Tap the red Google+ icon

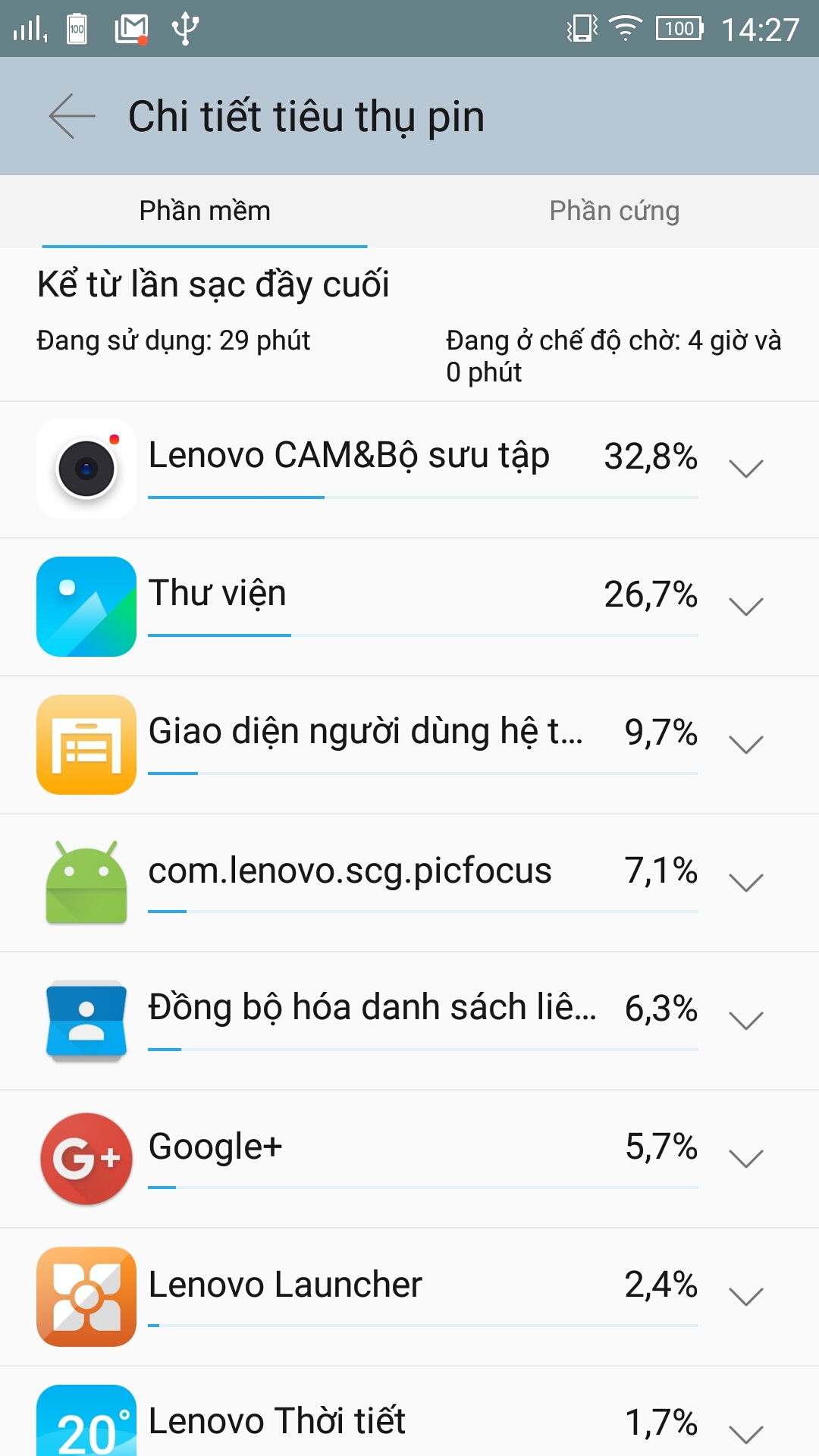(x=86, y=1158)
